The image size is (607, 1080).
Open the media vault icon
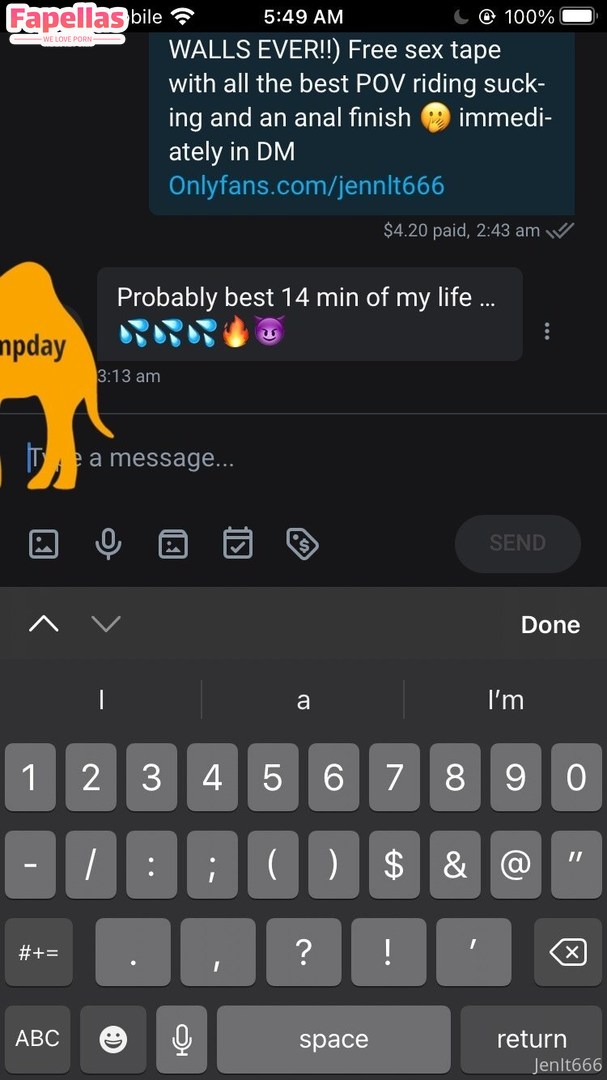click(173, 544)
